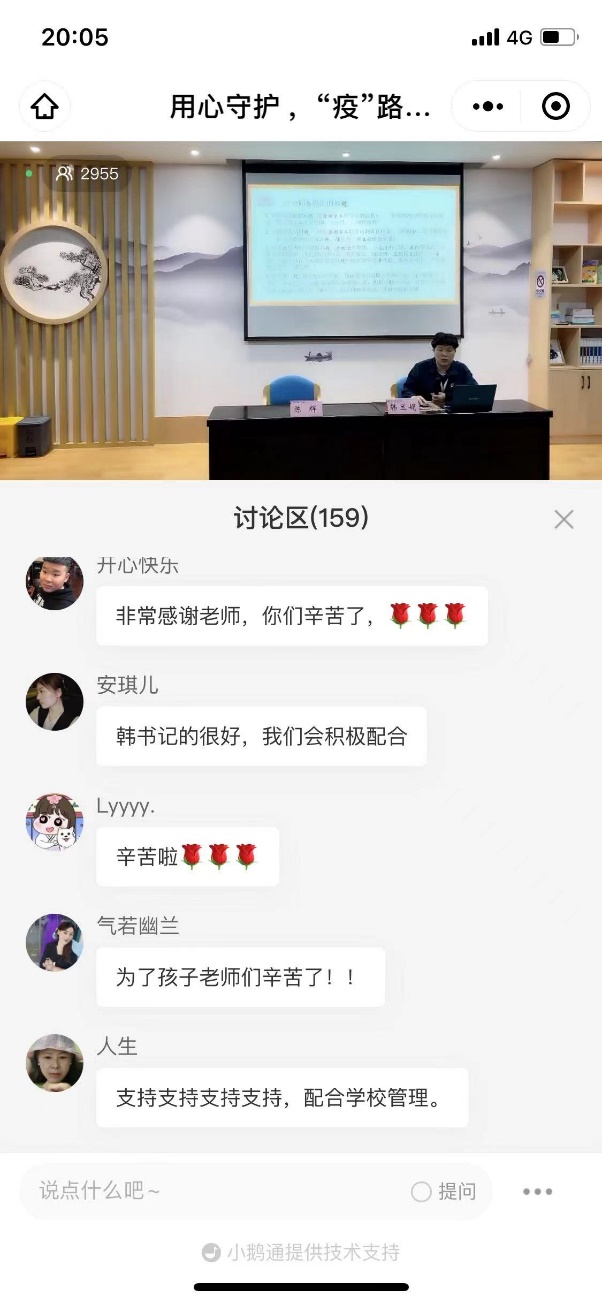Open more options beside the comment box
The width and height of the screenshot is (602, 1304).
pos(538,1191)
